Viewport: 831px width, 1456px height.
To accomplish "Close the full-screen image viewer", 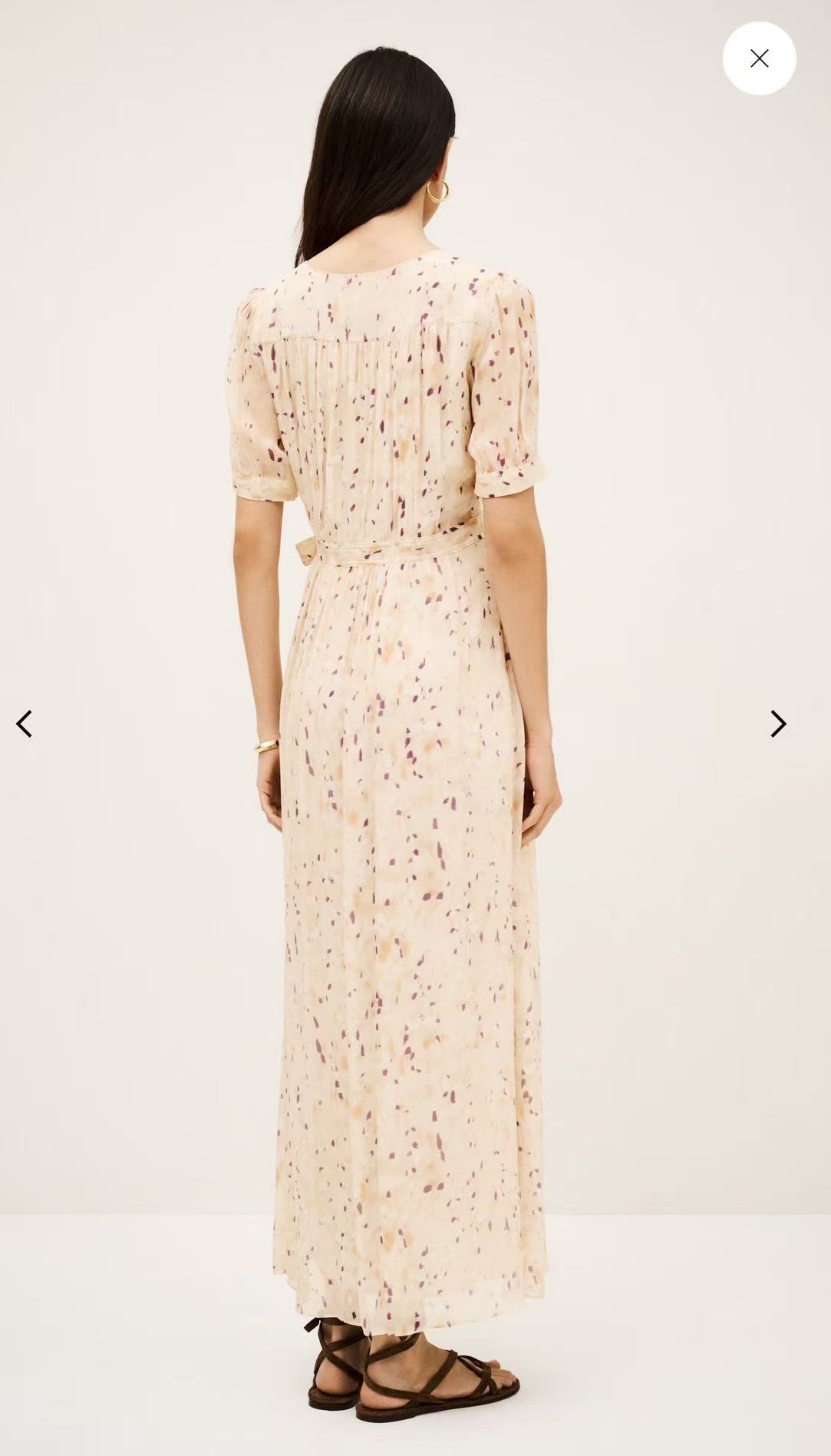I will pos(759,58).
